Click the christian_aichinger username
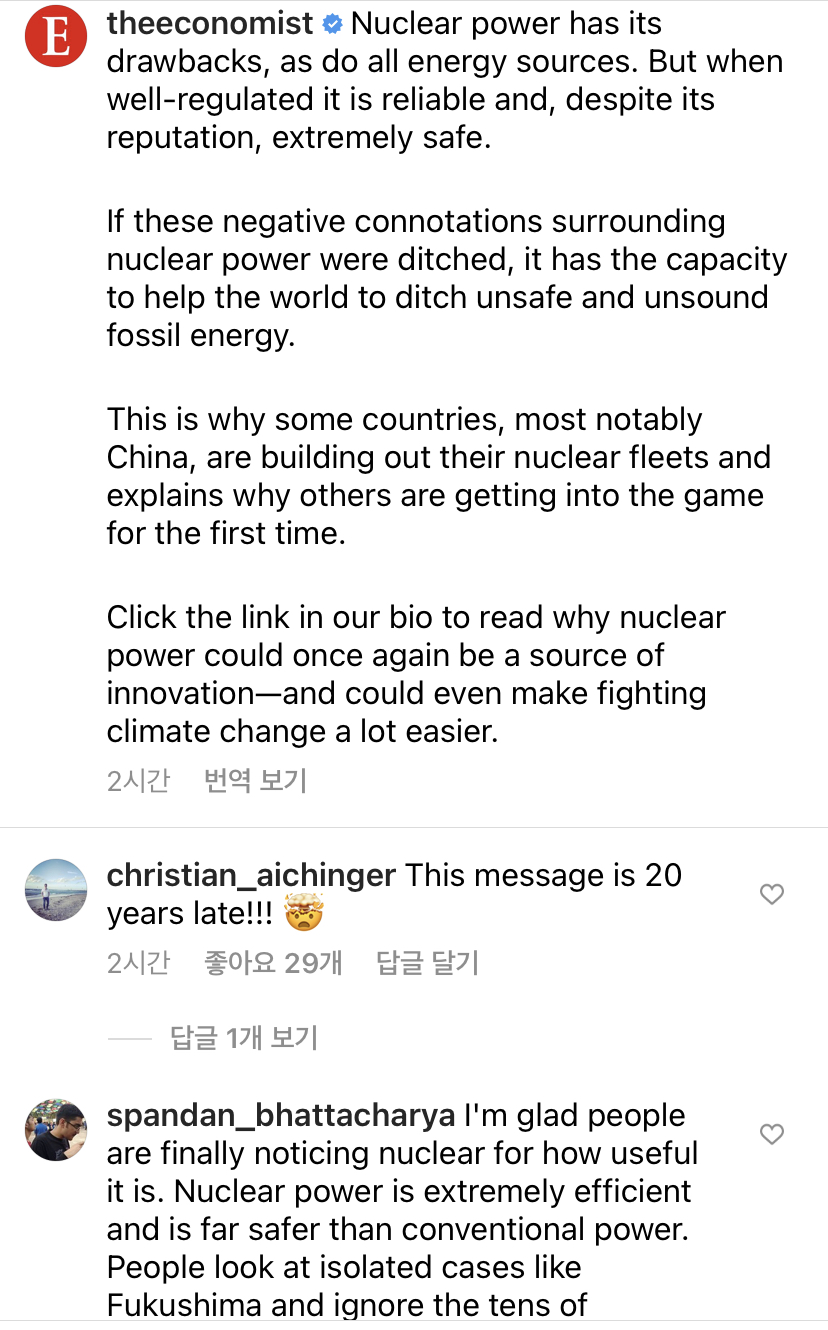The width and height of the screenshot is (828, 1330). pyautogui.click(x=249, y=875)
